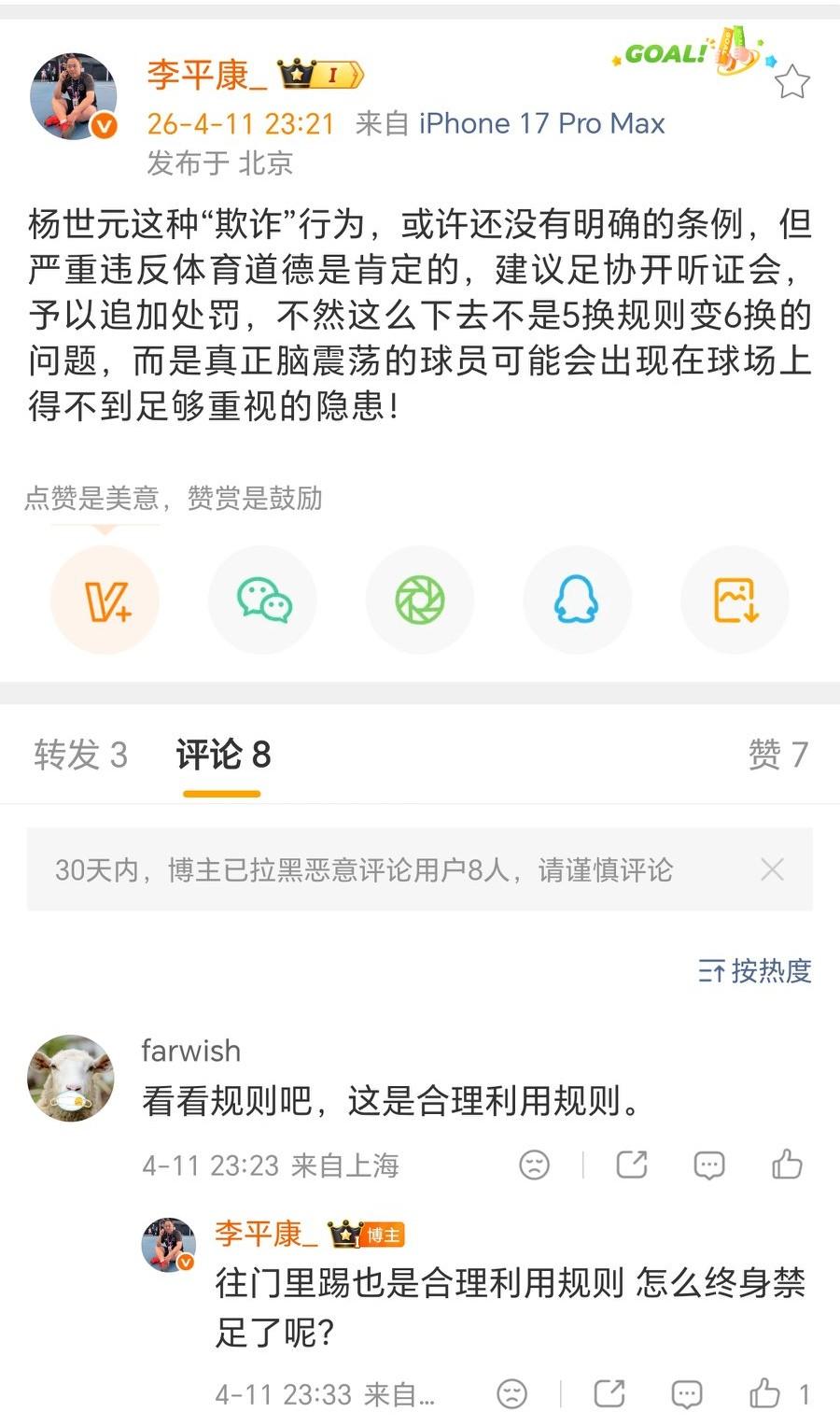Dismiss the blacklist notice with the X

pyautogui.click(x=773, y=869)
